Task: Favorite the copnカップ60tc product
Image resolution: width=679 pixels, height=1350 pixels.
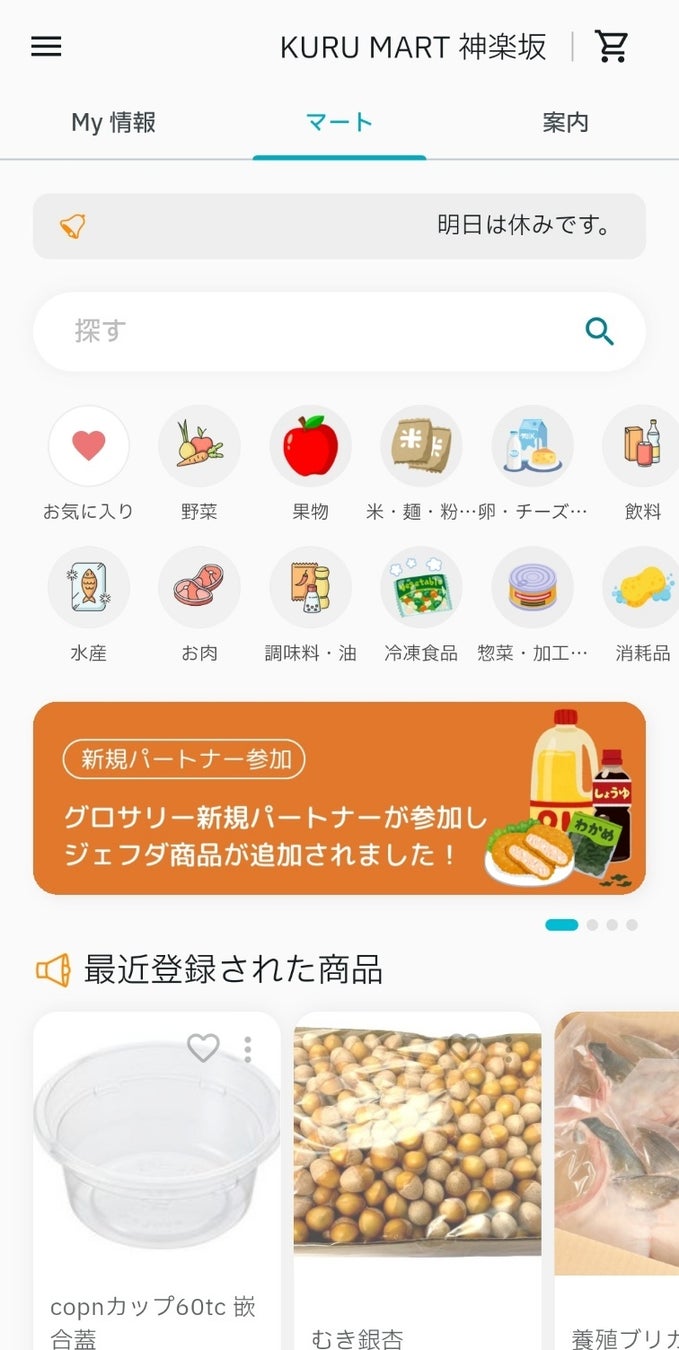Action: 203,1048
